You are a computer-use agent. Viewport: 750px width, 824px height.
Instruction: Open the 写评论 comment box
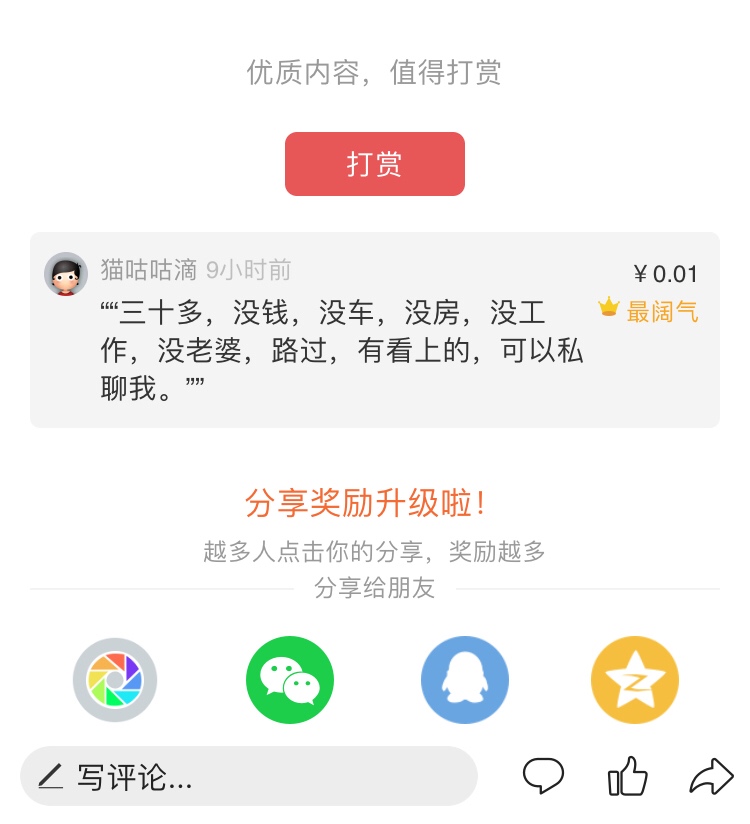tap(248, 776)
